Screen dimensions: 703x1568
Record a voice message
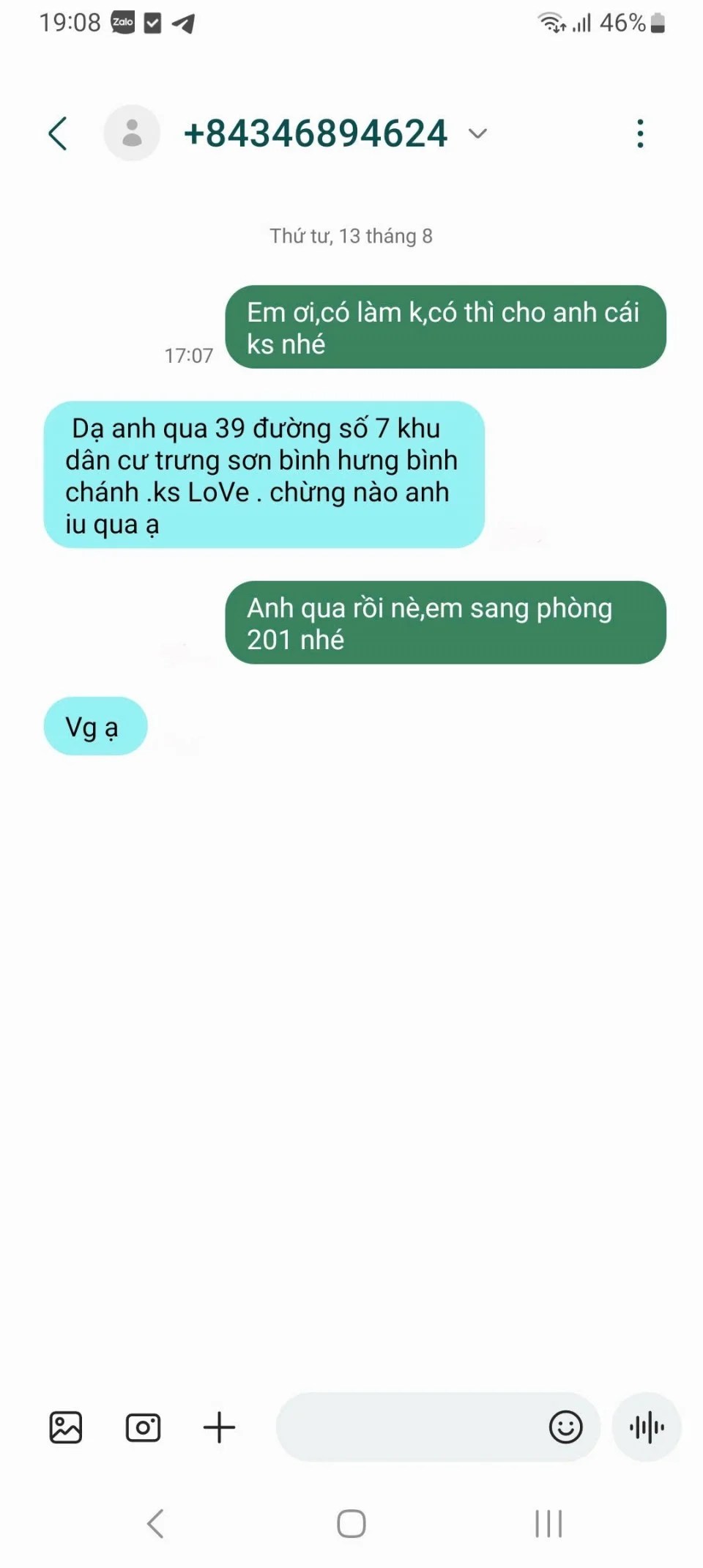pyautogui.click(x=647, y=1427)
